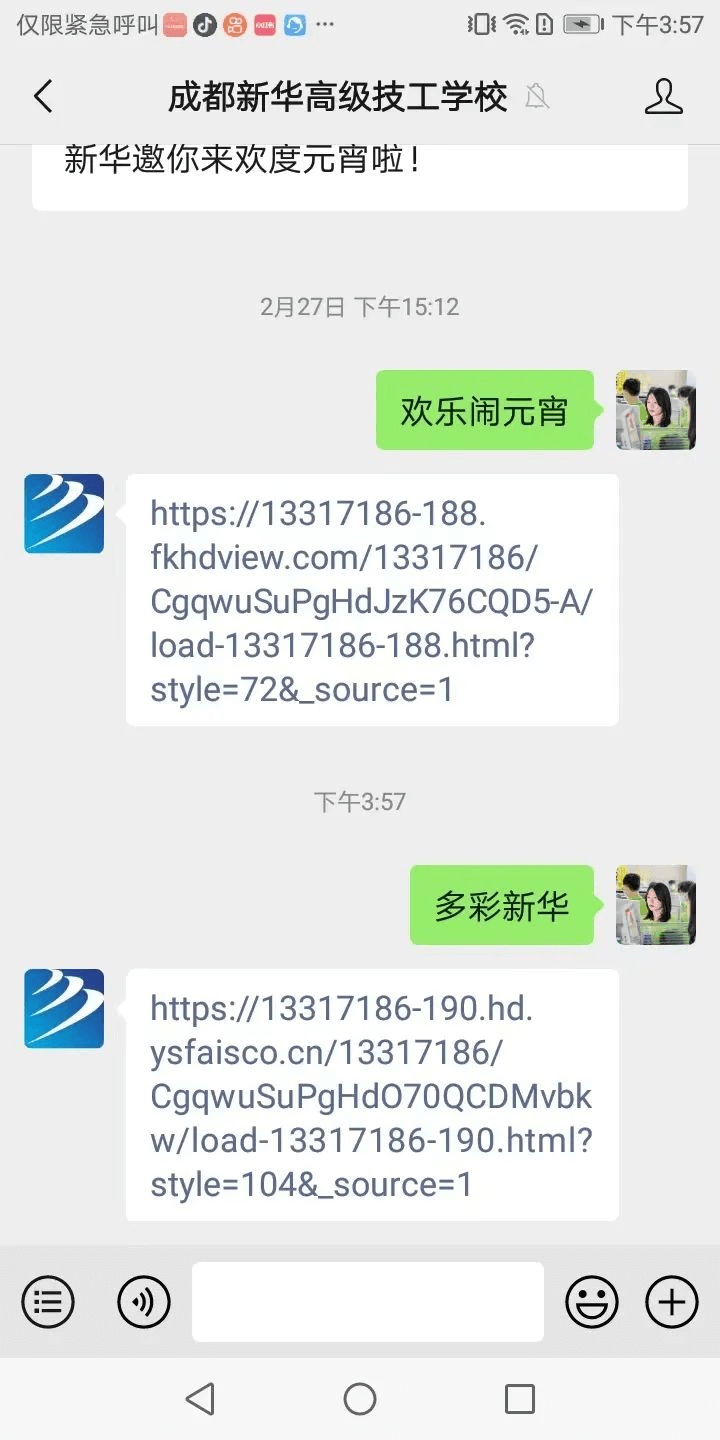The image size is (720, 1440).
Task: Tap the system home button
Action: [x=360, y=1399]
